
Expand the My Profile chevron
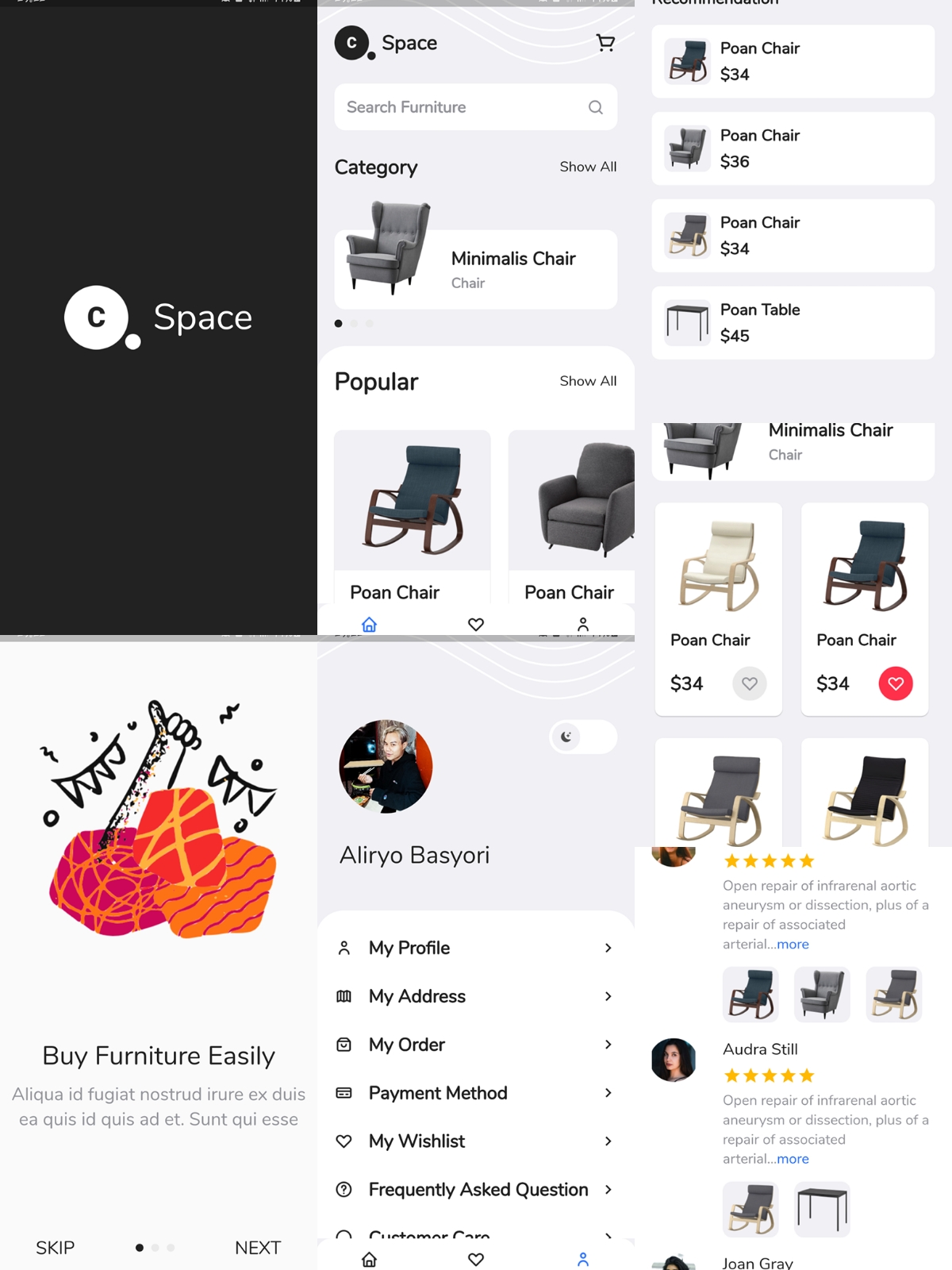point(608,948)
